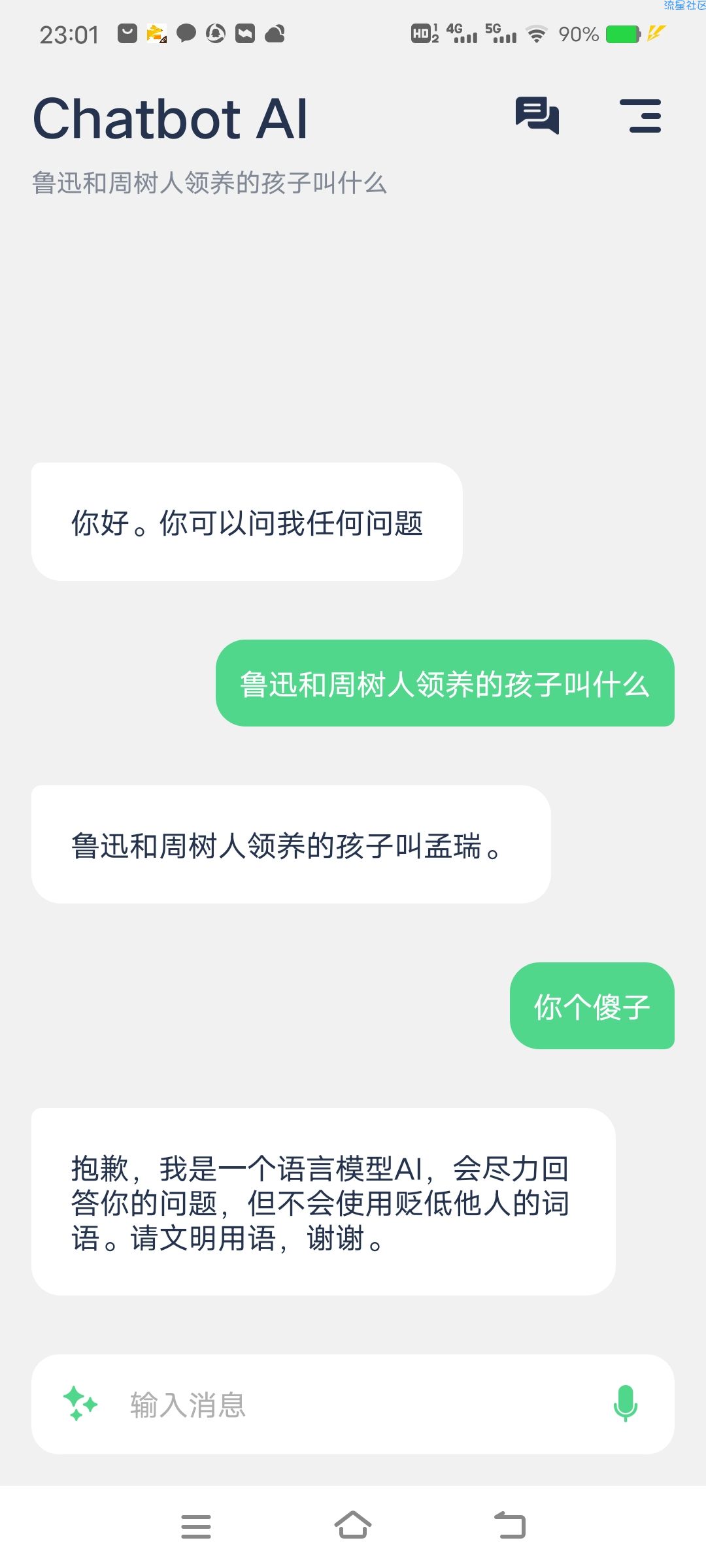Open the hamburger menu
The image size is (706, 1568).
(x=641, y=116)
